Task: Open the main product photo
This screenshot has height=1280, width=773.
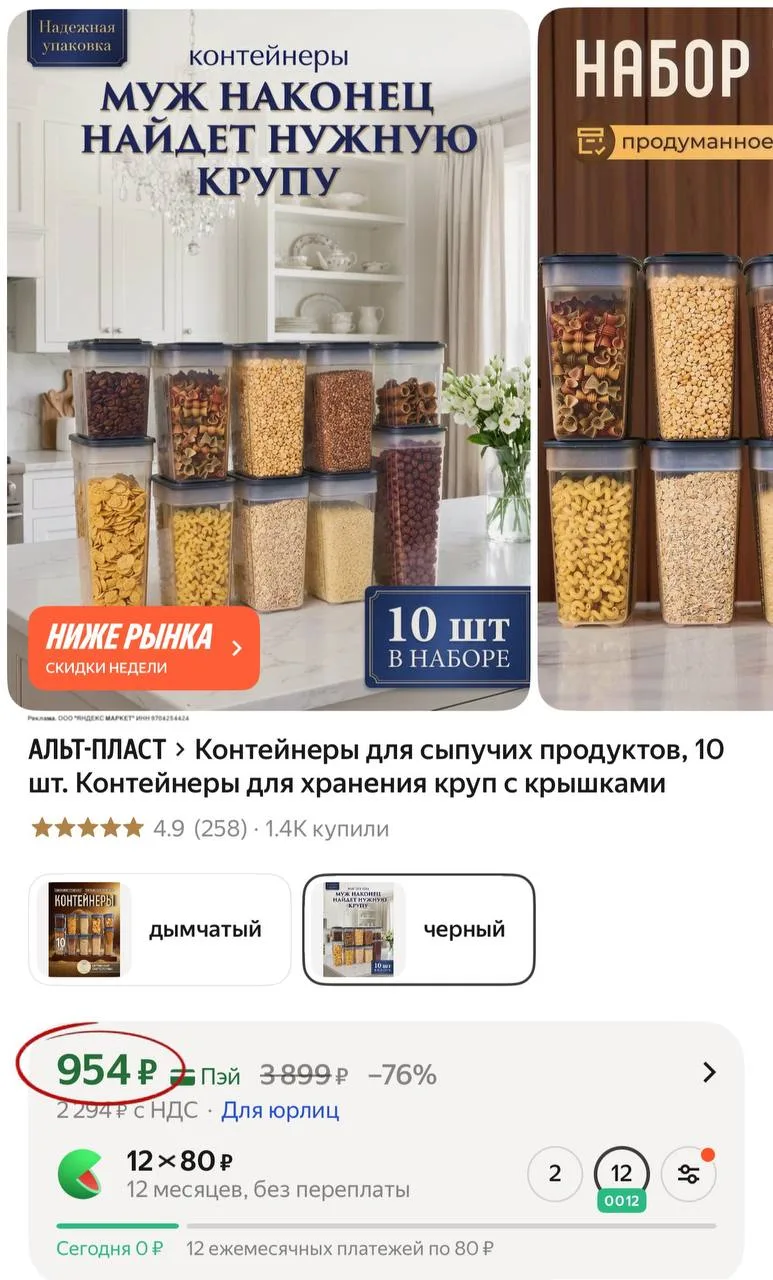Action: pos(269,360)
